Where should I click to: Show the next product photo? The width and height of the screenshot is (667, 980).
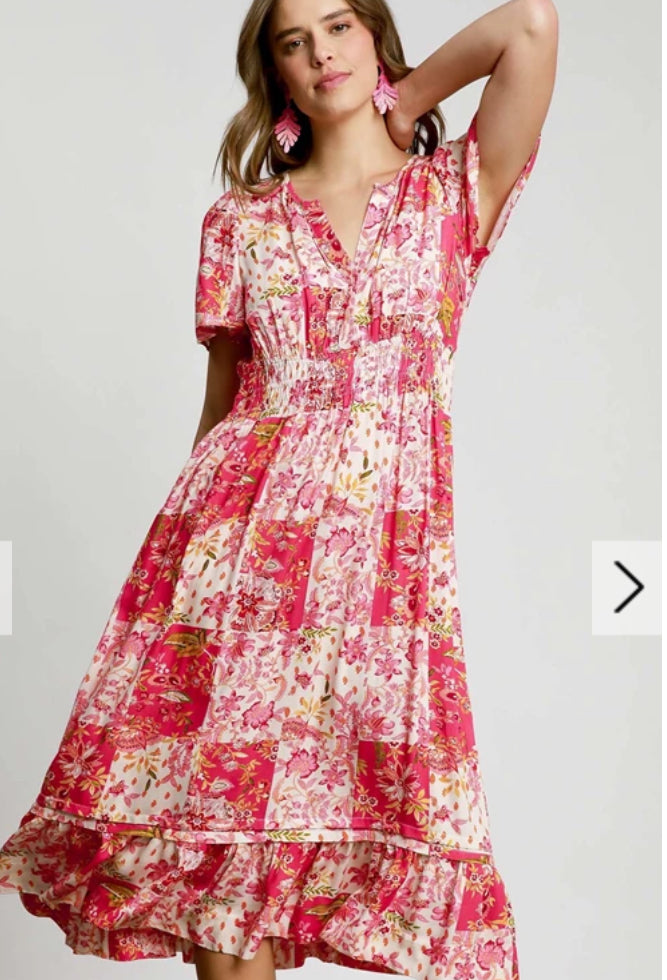point(627,587)
